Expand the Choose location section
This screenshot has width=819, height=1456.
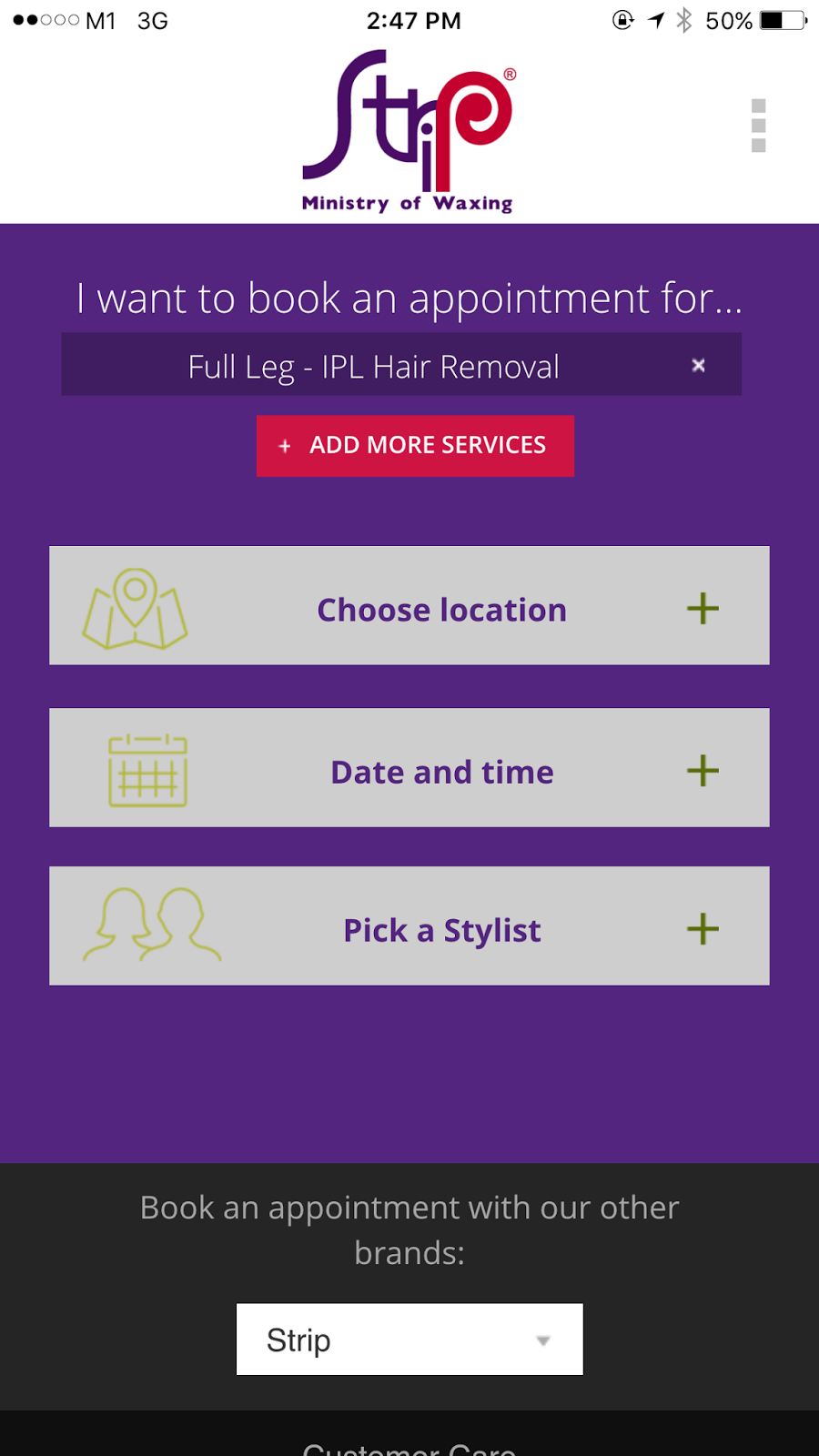(x=409, y=605)
